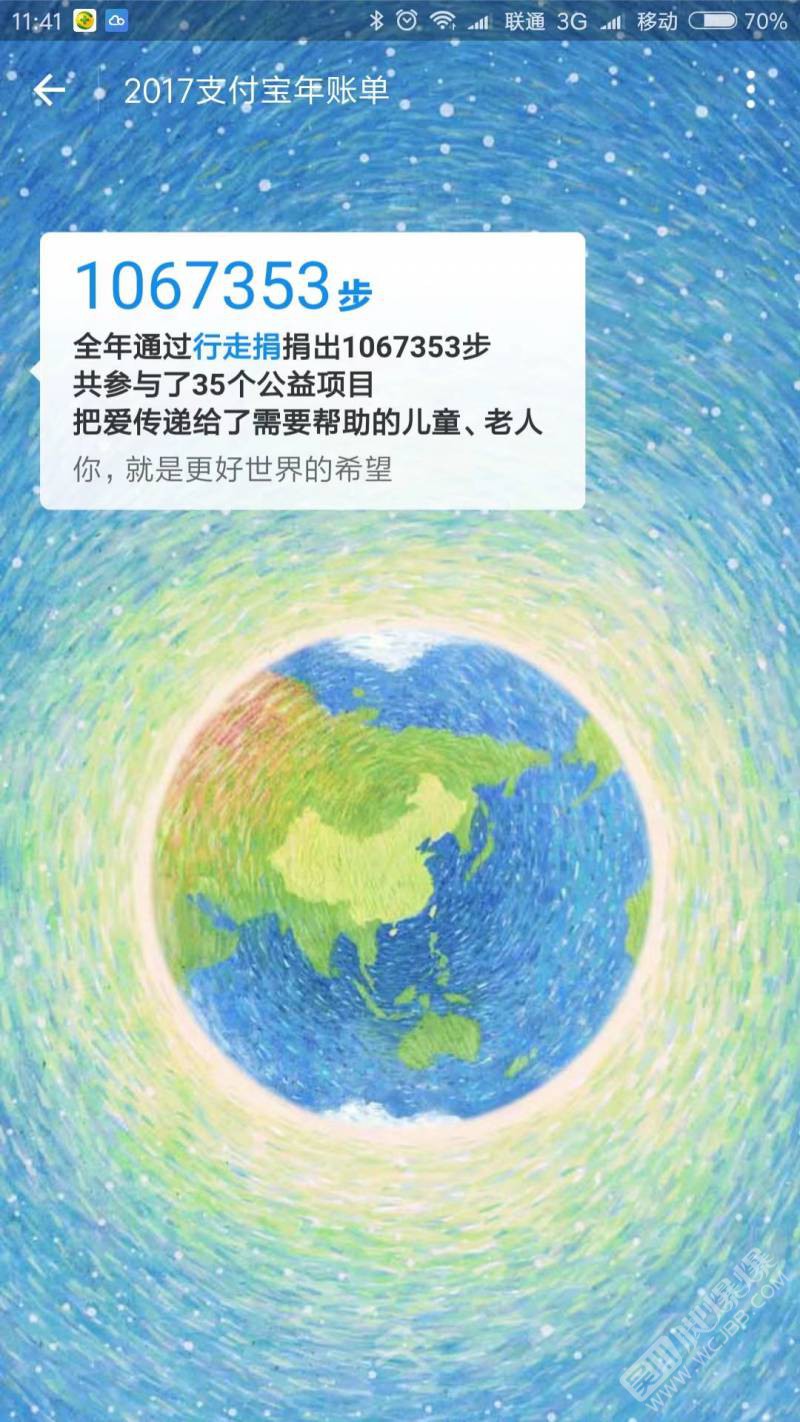This screenshot has height=1422, width=800.
Task: Open the three-dot overflow menu
Action: pos(750,91)
